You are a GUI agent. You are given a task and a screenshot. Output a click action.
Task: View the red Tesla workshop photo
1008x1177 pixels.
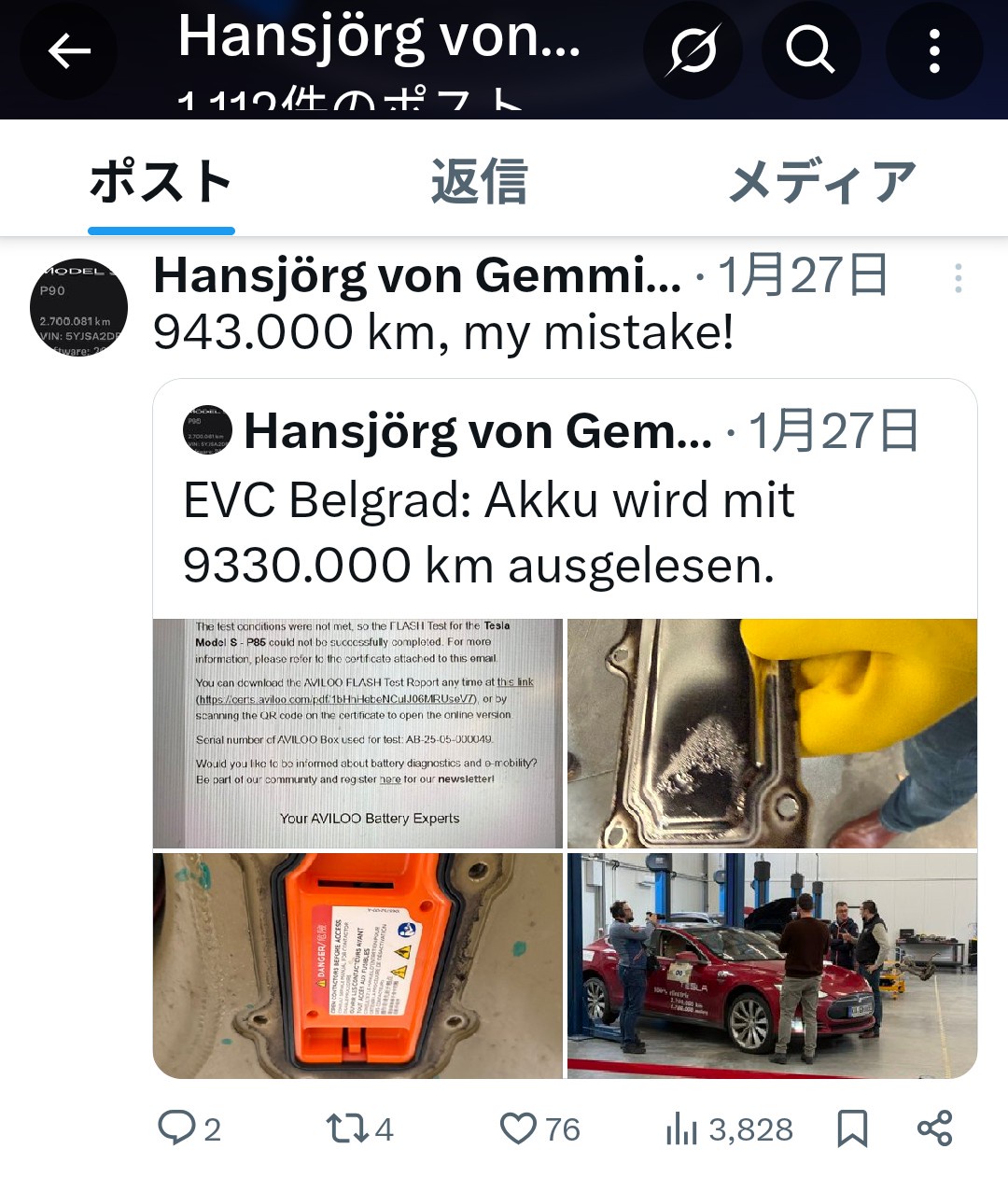[772, 966]
